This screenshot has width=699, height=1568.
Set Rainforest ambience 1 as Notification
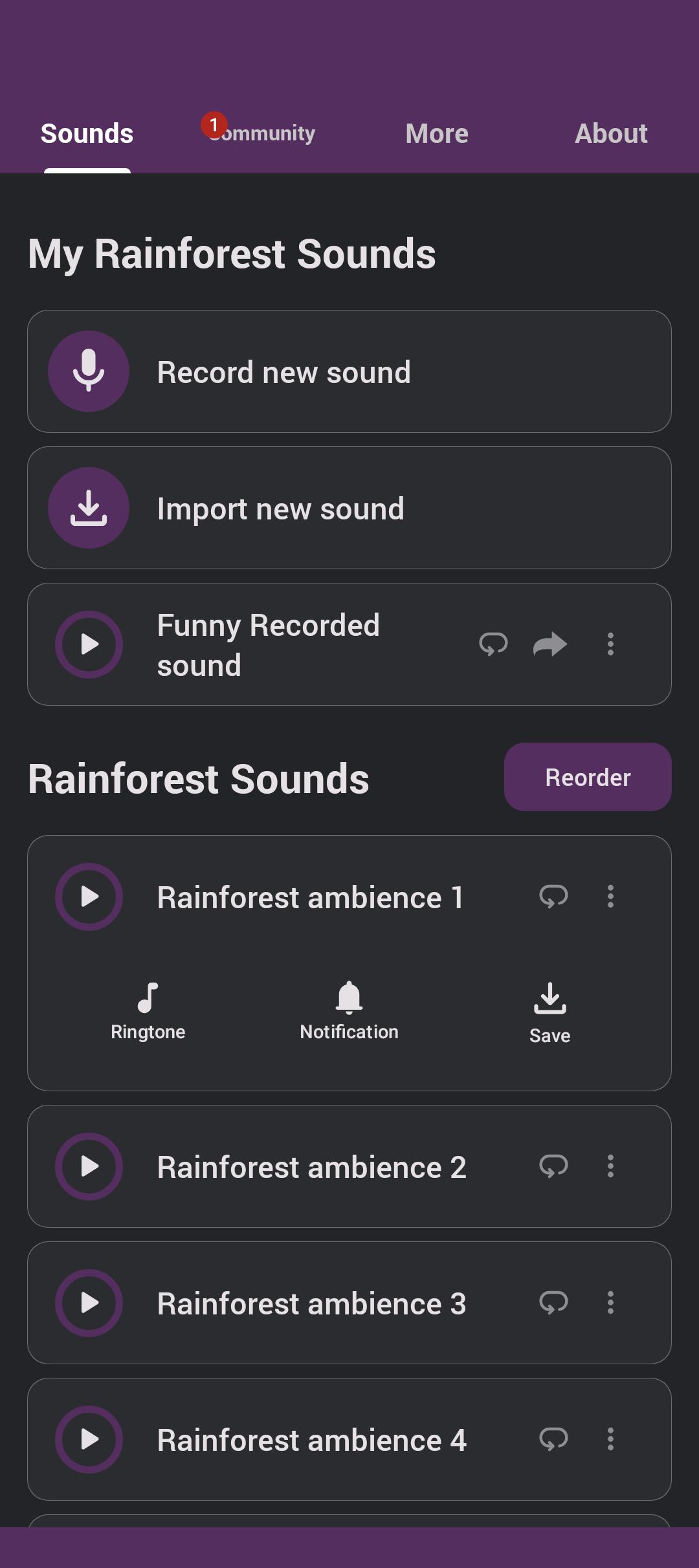tap(349, 1012)
